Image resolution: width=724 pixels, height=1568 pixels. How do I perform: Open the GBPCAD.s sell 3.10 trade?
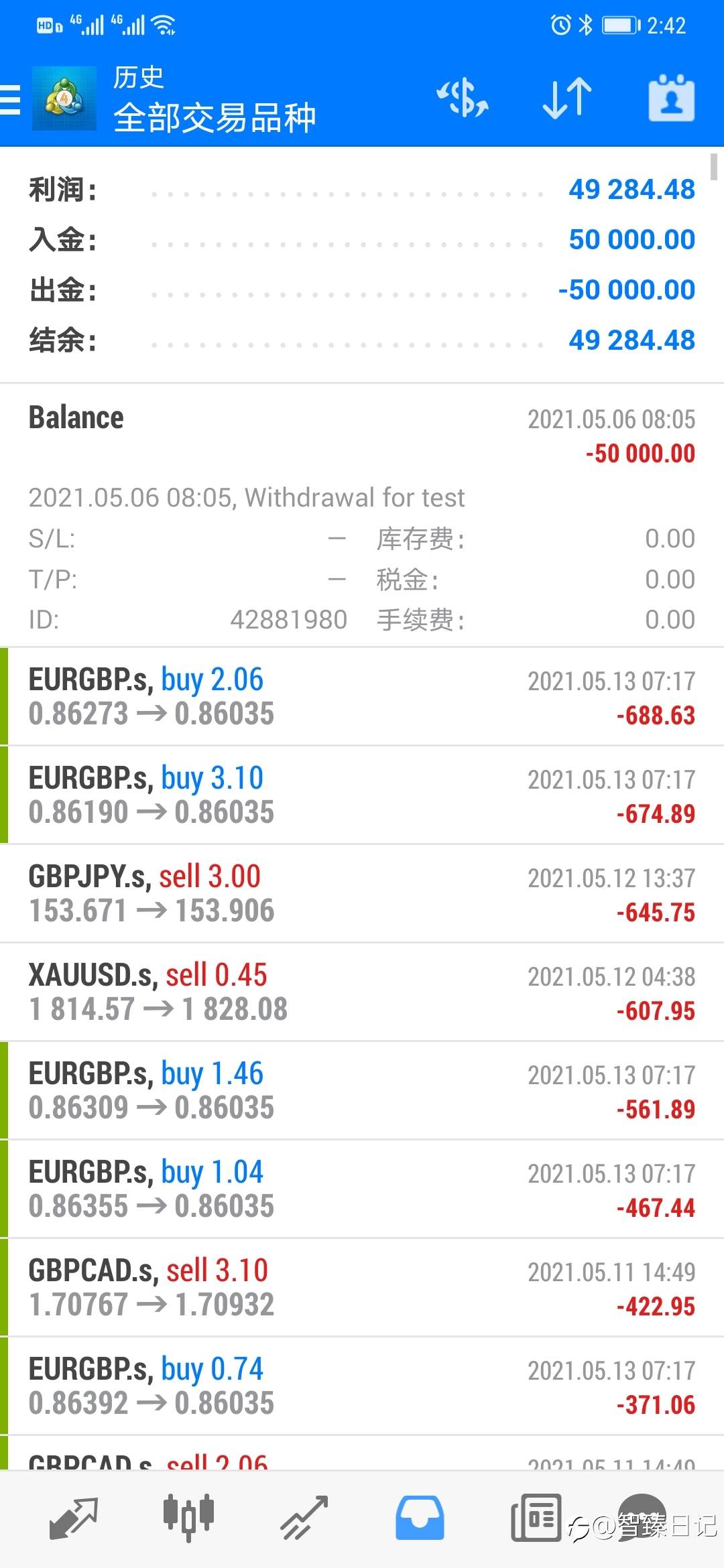click(x=362, y=1288)
